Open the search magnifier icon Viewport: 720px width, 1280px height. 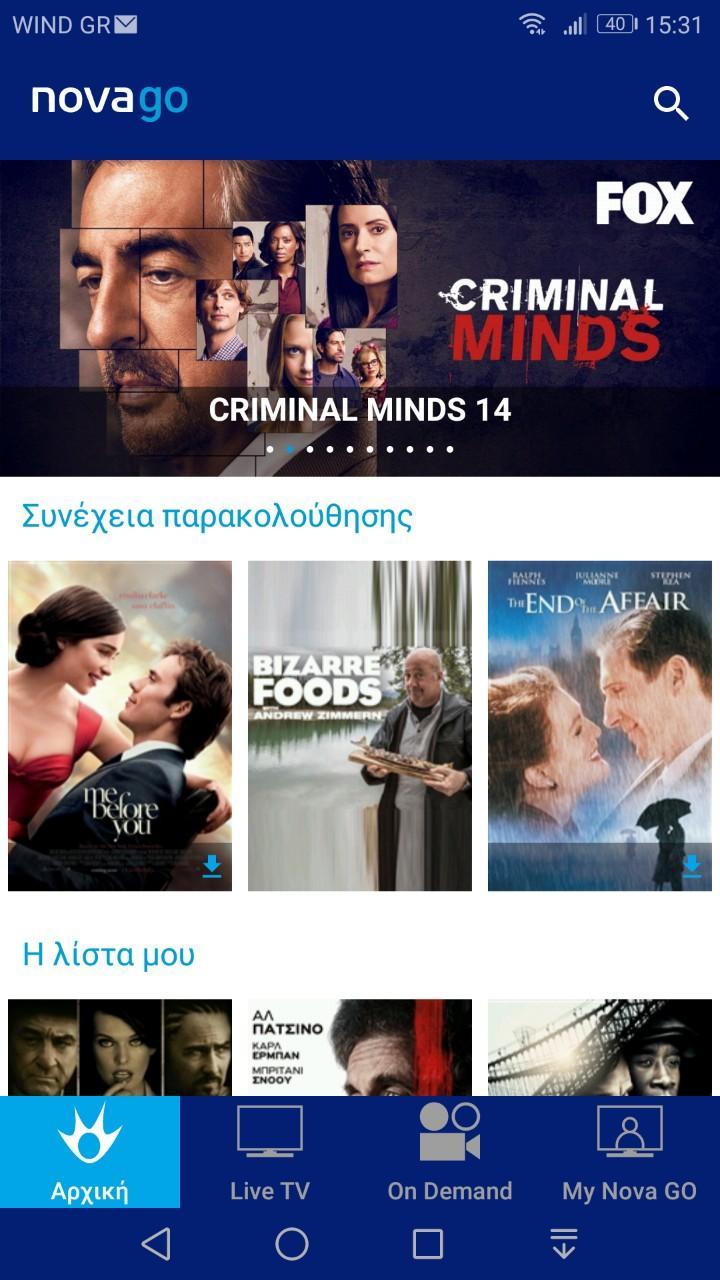[670, 103]
